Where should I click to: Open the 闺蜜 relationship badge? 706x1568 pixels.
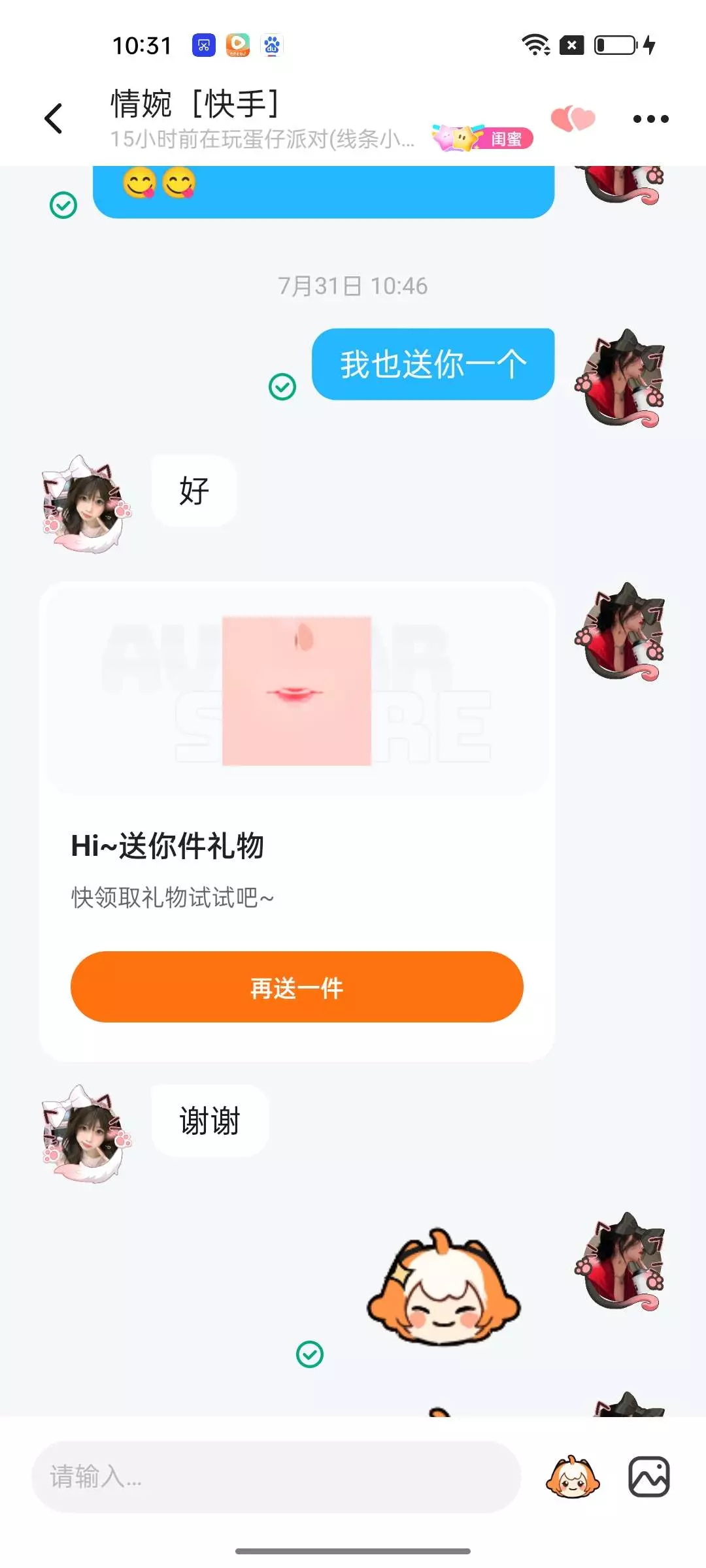[x=483, y=138]
